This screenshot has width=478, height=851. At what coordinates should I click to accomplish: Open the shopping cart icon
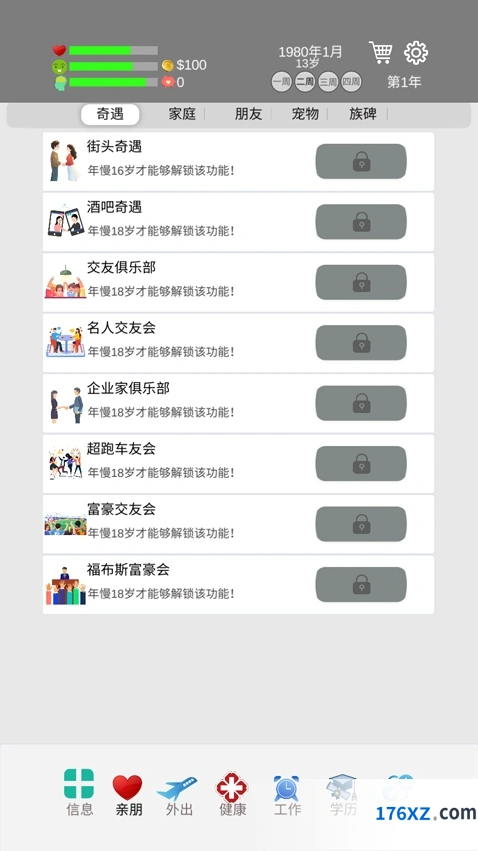point(381,53)
